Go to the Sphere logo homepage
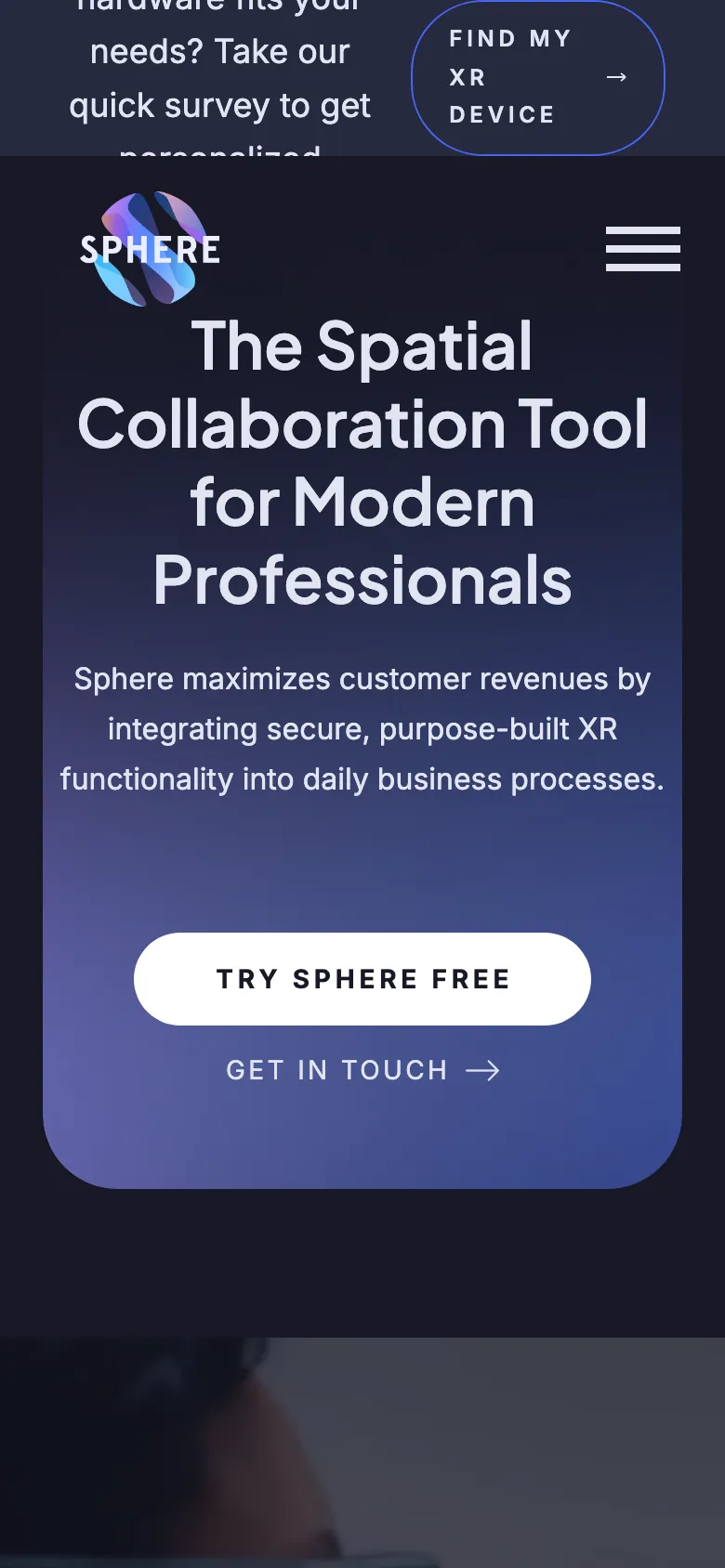725x1568 pixels. click(150, 249)
